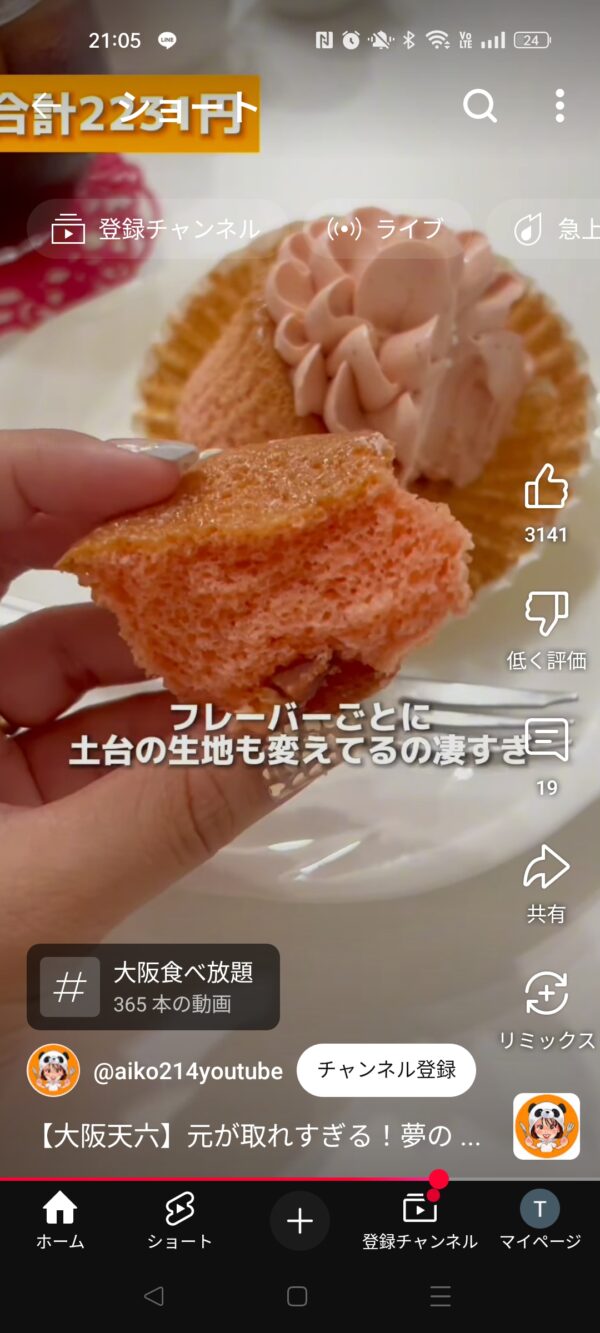Image resolution: width=600 pixels, height=1333 pixels.
Task: Dislike the video with 低く評価
Action: point(546,615)
